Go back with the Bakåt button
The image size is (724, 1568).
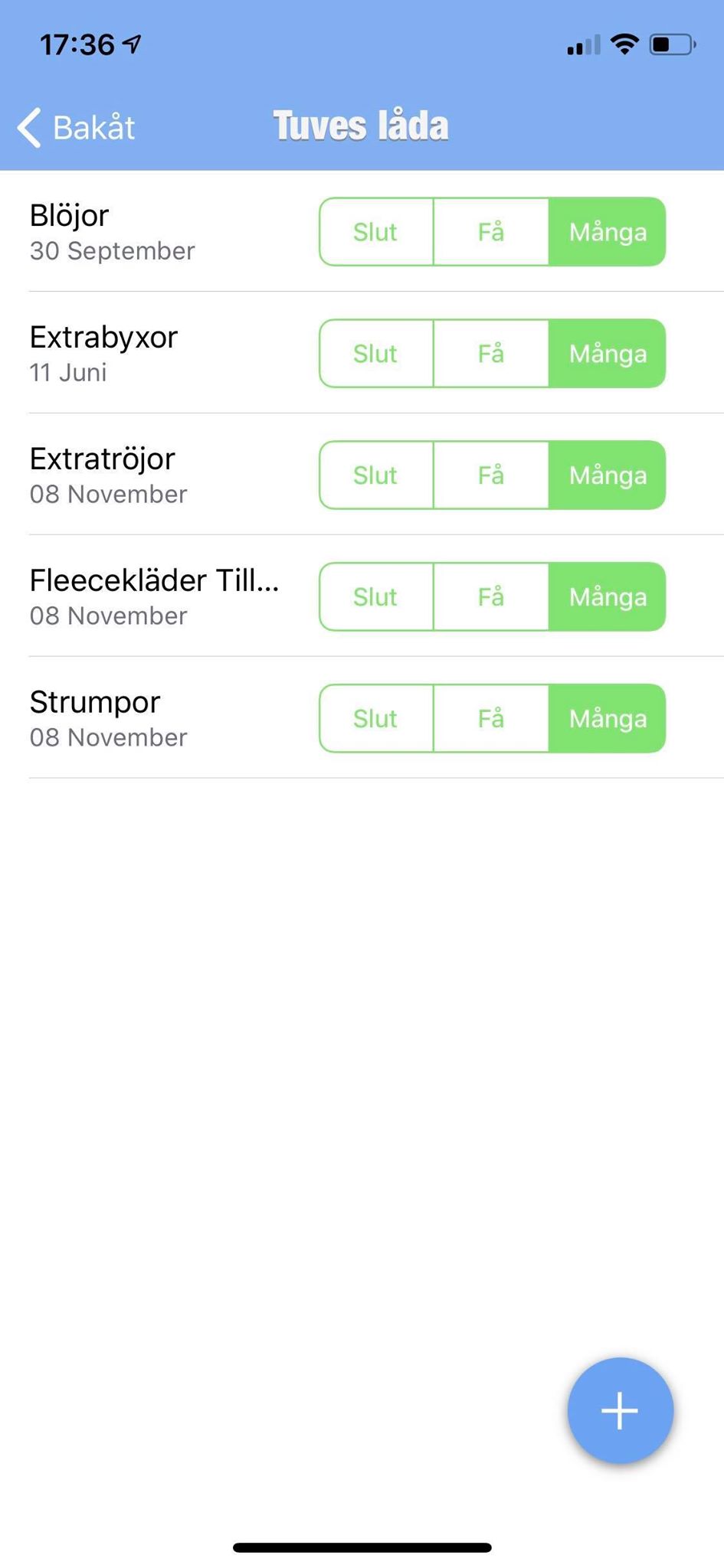point(77,127)
